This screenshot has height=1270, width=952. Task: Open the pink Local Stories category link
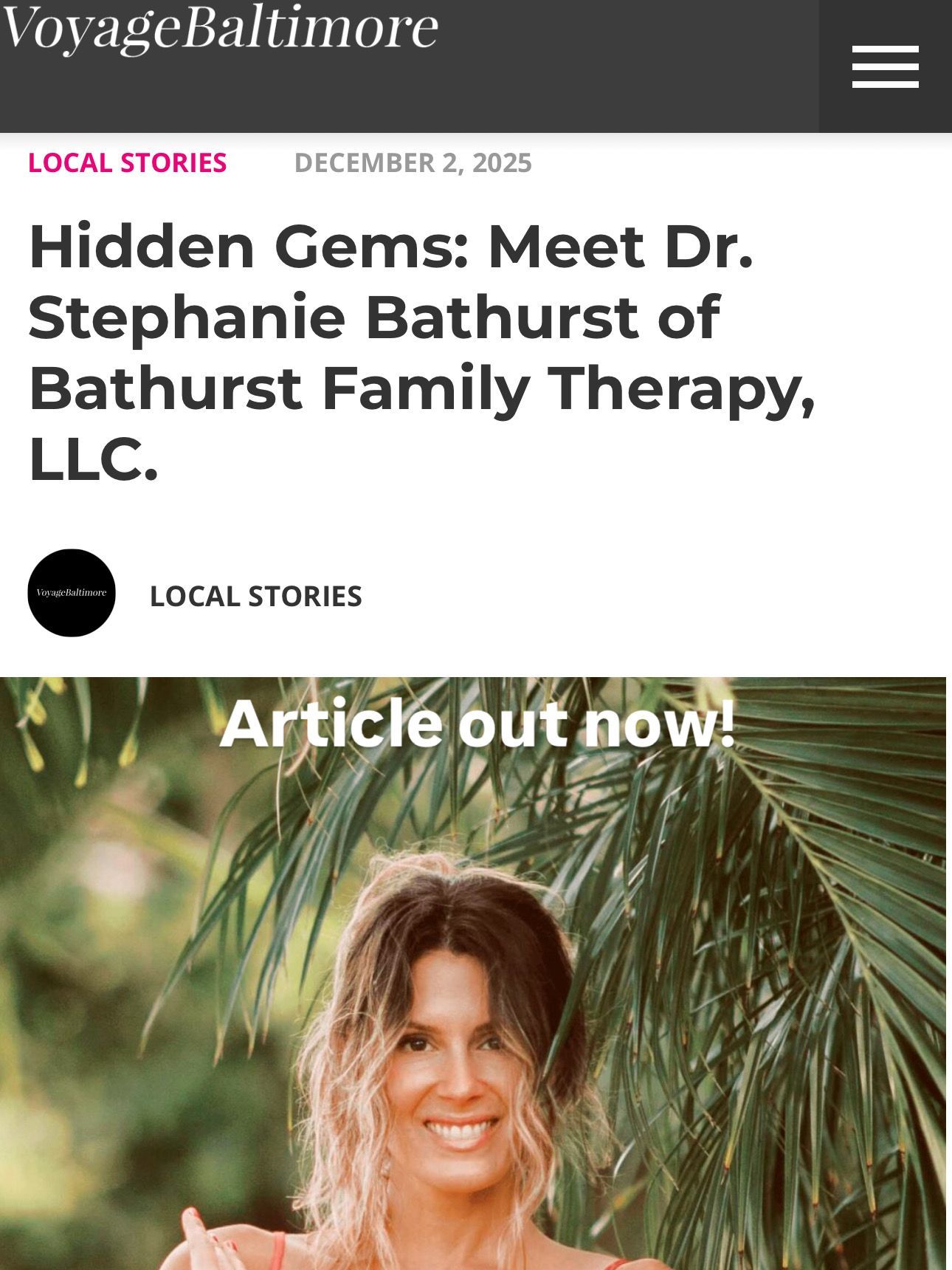[127, 162]
